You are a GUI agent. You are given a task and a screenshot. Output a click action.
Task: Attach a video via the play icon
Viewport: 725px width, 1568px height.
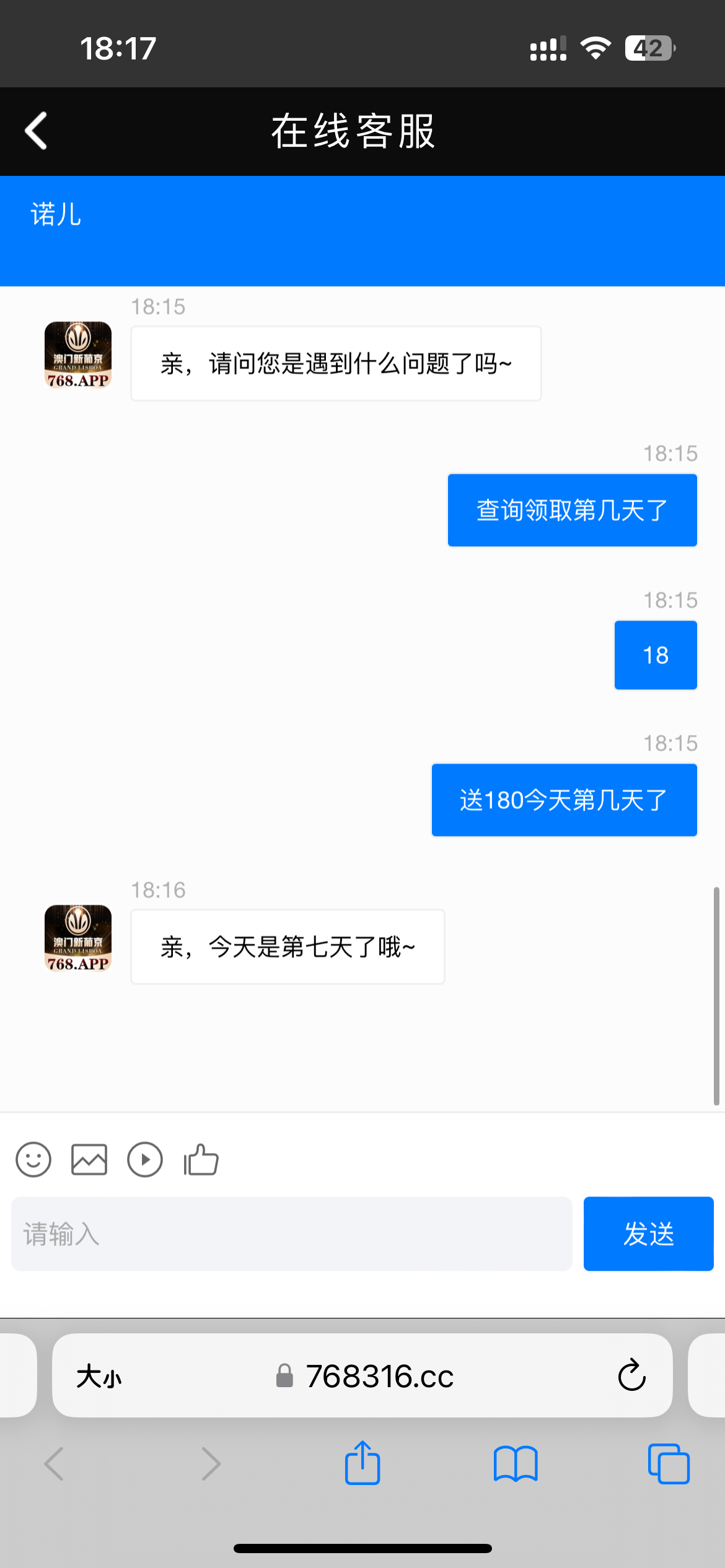(x=145, y=1159)
